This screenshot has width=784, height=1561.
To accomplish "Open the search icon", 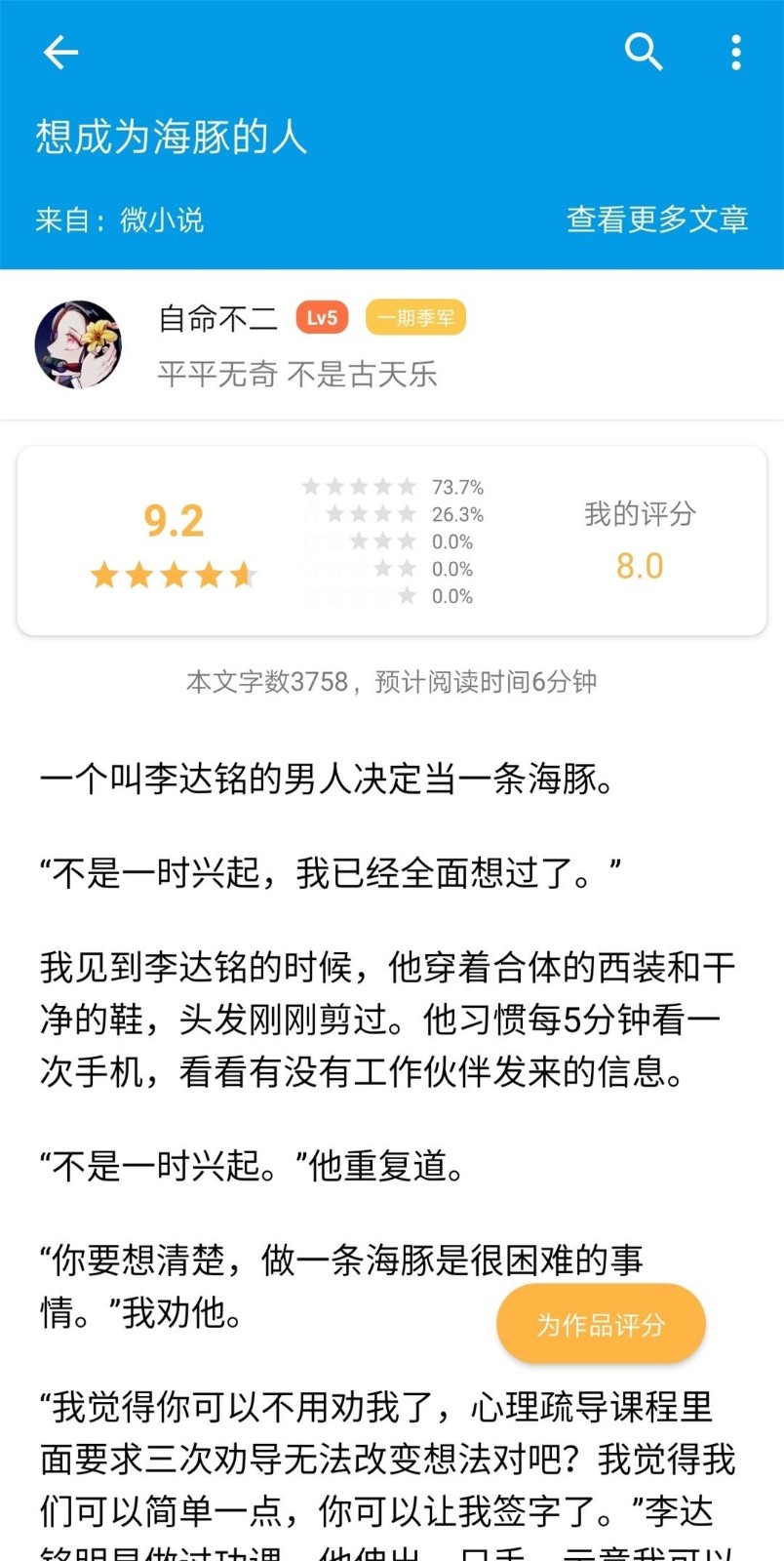I will click(644, 53).
